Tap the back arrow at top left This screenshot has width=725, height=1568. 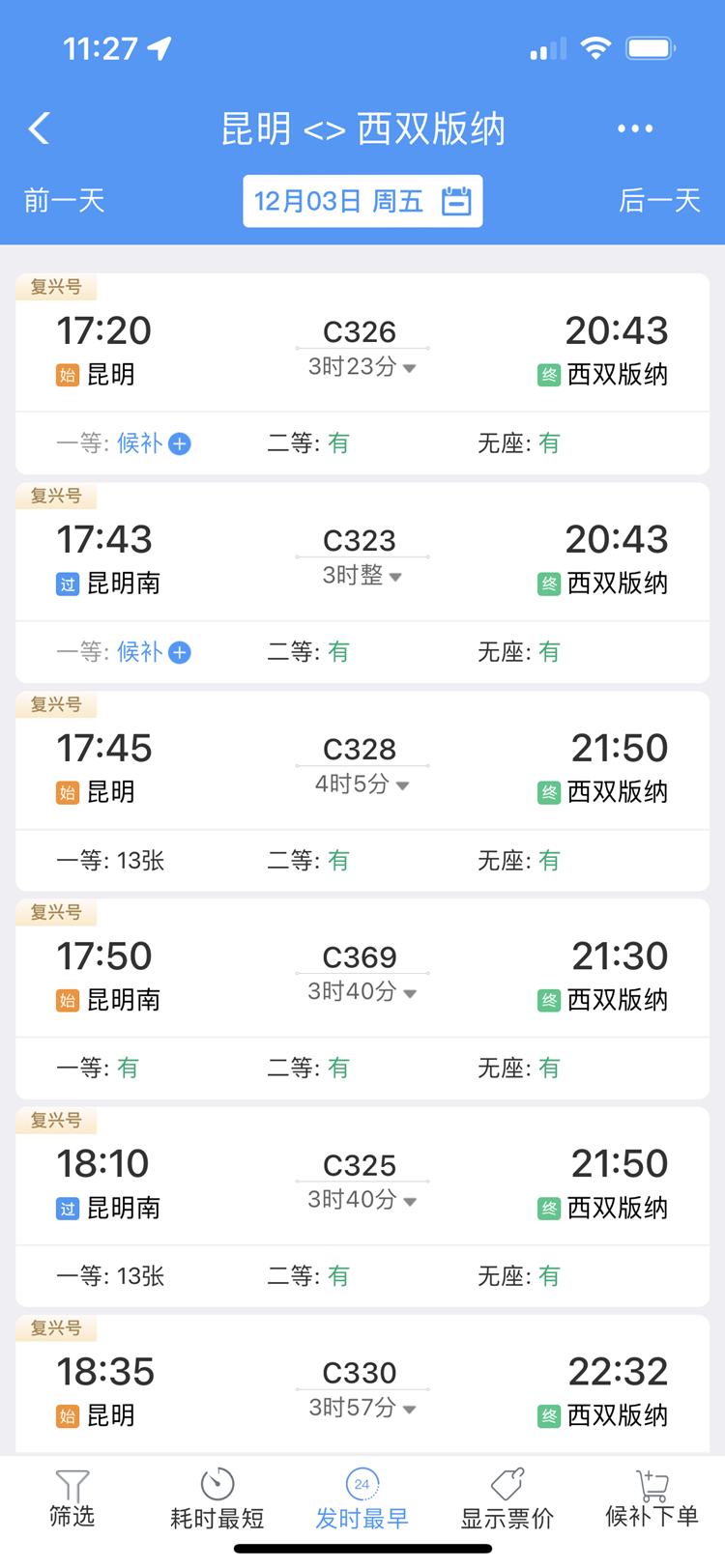[x=39, y=128]
